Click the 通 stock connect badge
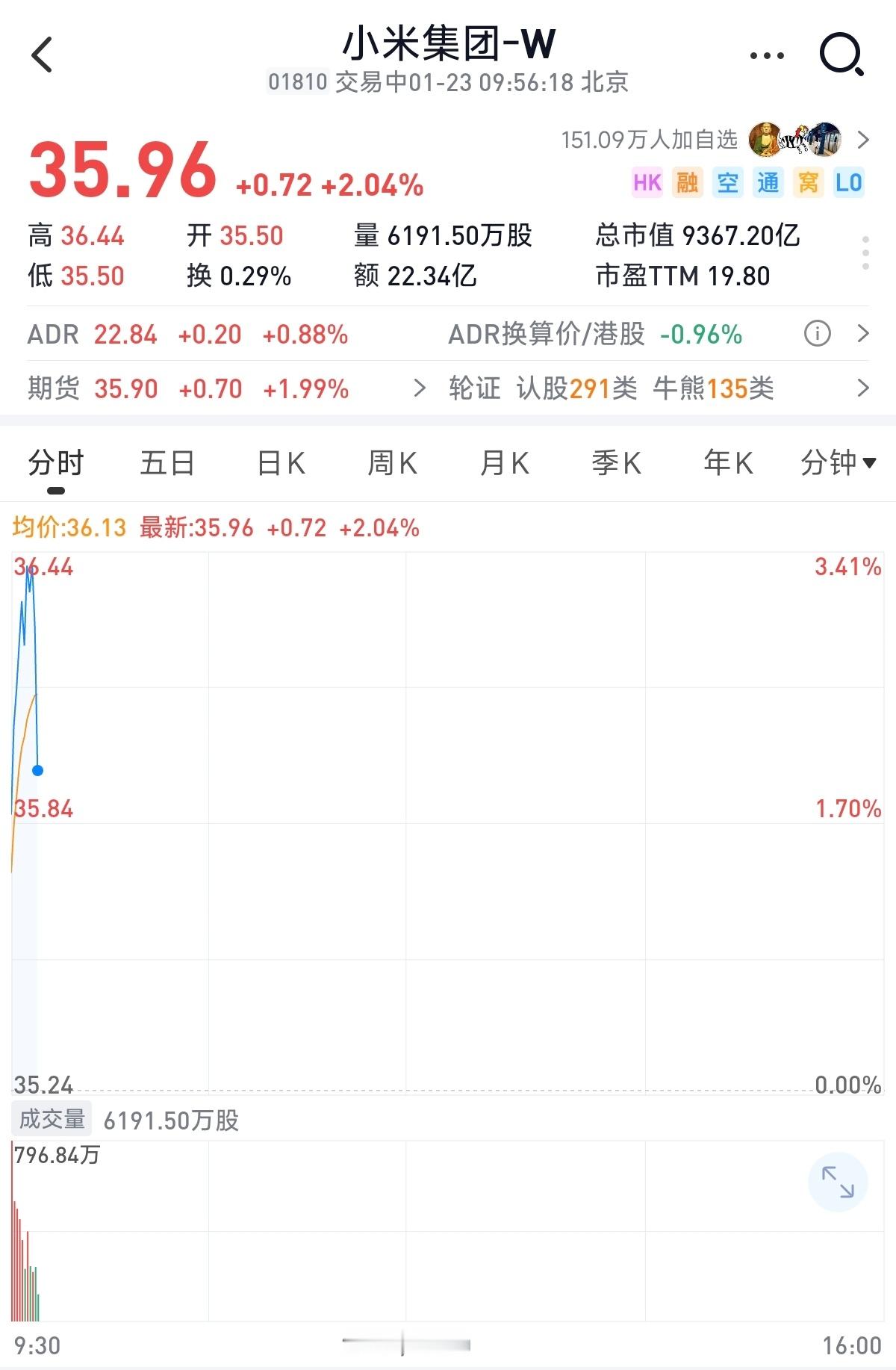896x1370 pixels. coord(768,182)
